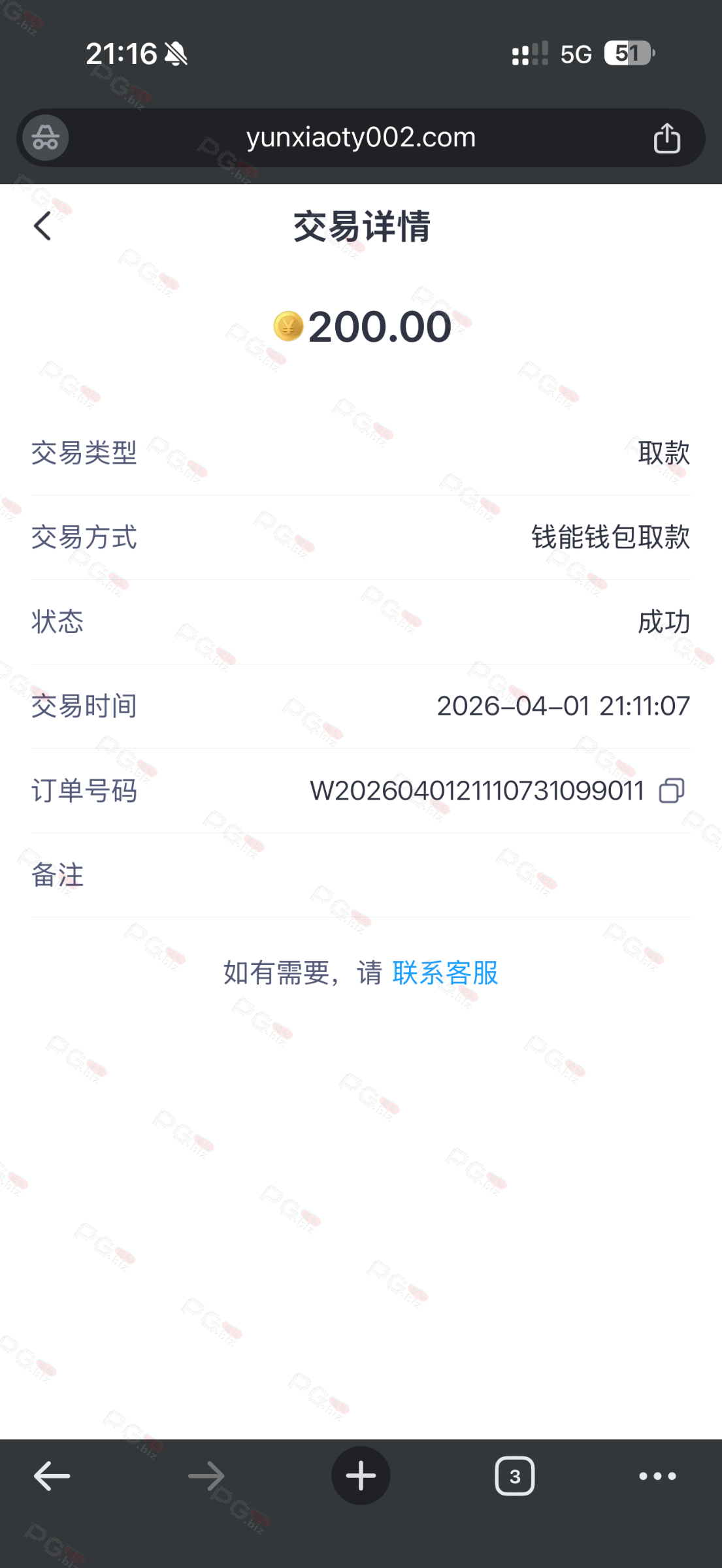722x1568 pixels.
Task: Navigate back with the browser arrow
Action: [x=52, y=1476]
